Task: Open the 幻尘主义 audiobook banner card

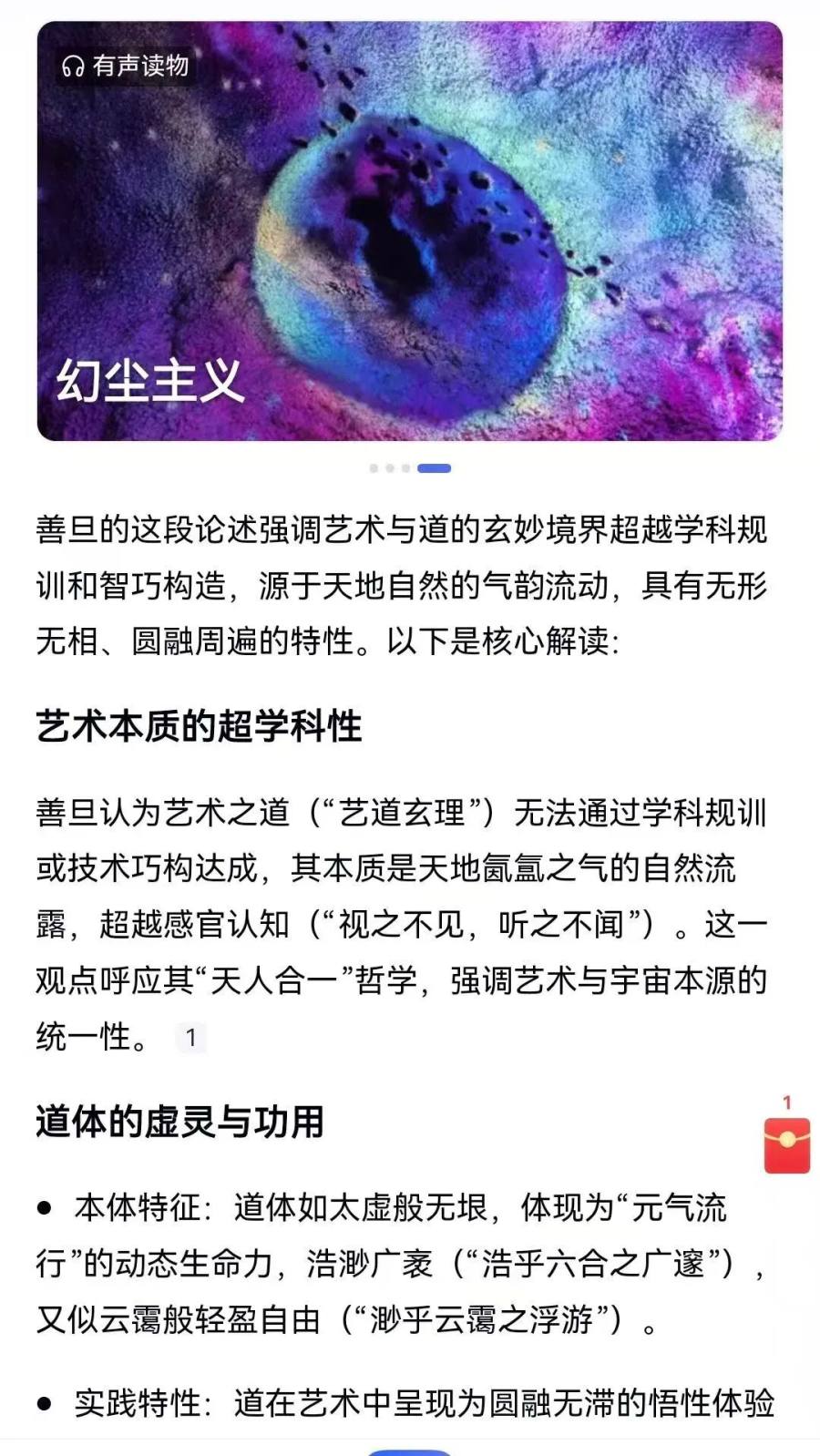Action: [x=410, y=232]
